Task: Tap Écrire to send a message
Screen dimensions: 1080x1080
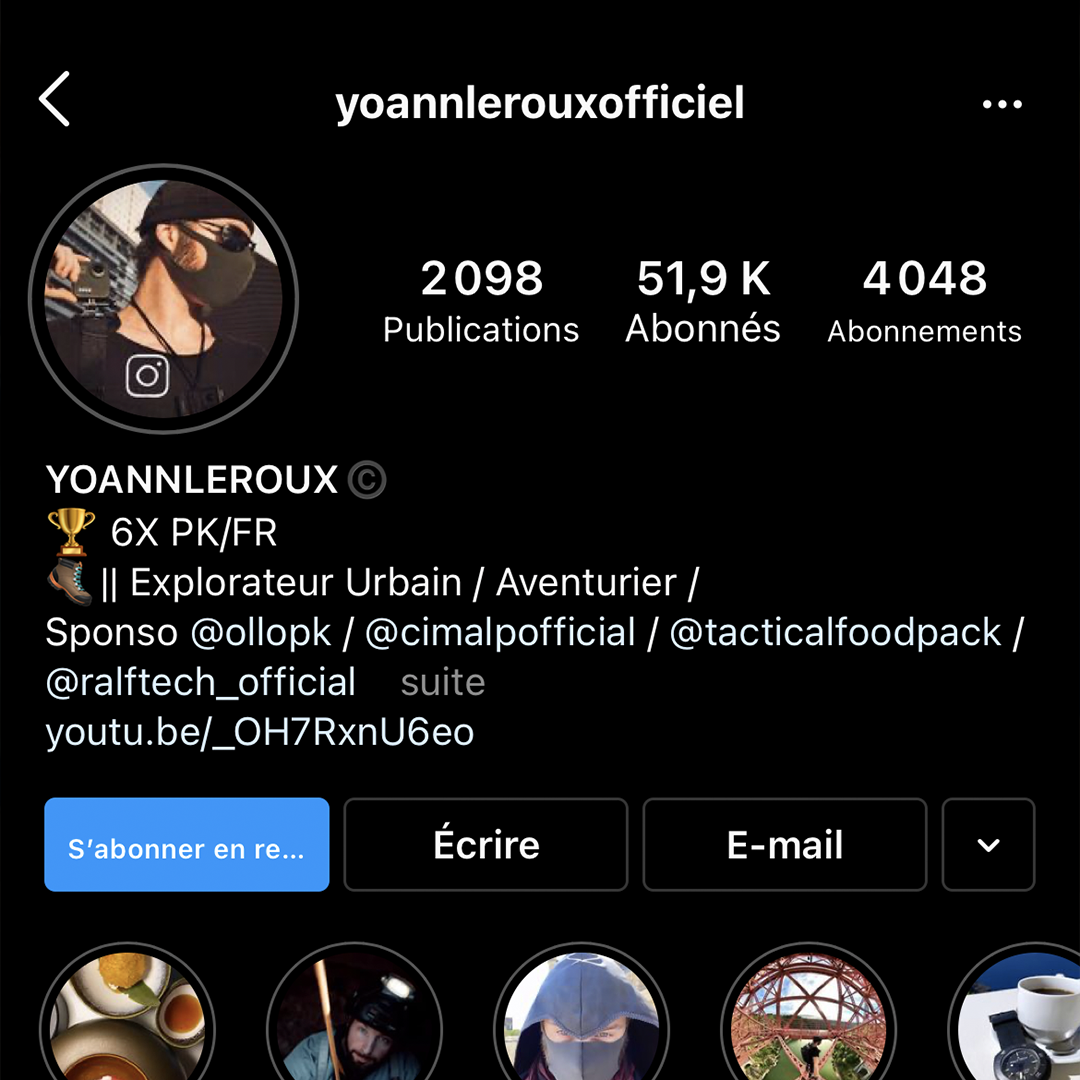Action: (x=486, y=845)
